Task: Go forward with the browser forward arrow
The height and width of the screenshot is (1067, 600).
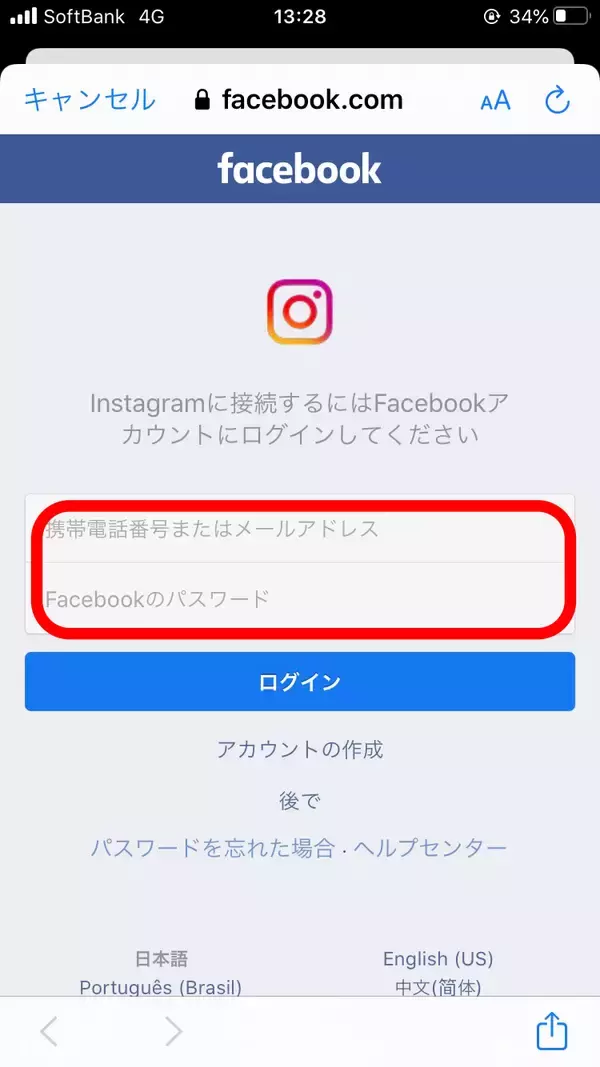Action: [173, 1031]
